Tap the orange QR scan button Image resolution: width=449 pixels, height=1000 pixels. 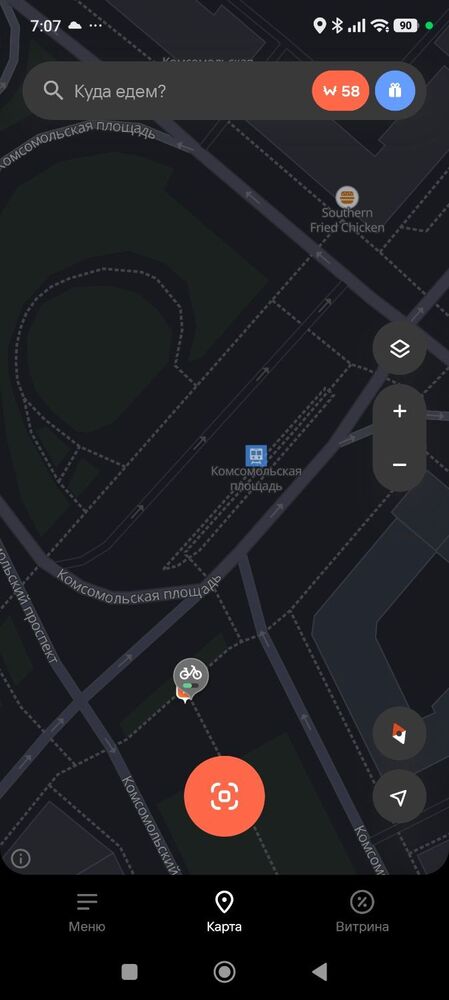click(224, 796)
